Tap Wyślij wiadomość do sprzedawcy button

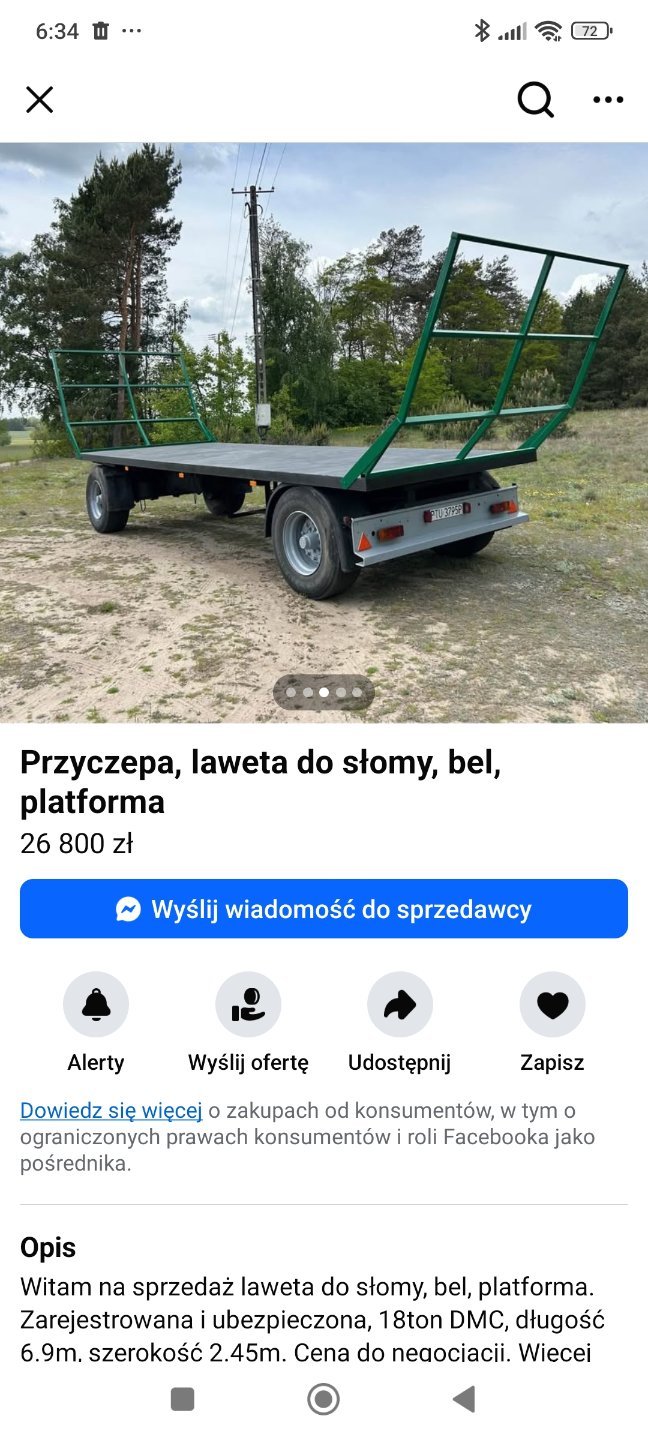click(324, 909)
